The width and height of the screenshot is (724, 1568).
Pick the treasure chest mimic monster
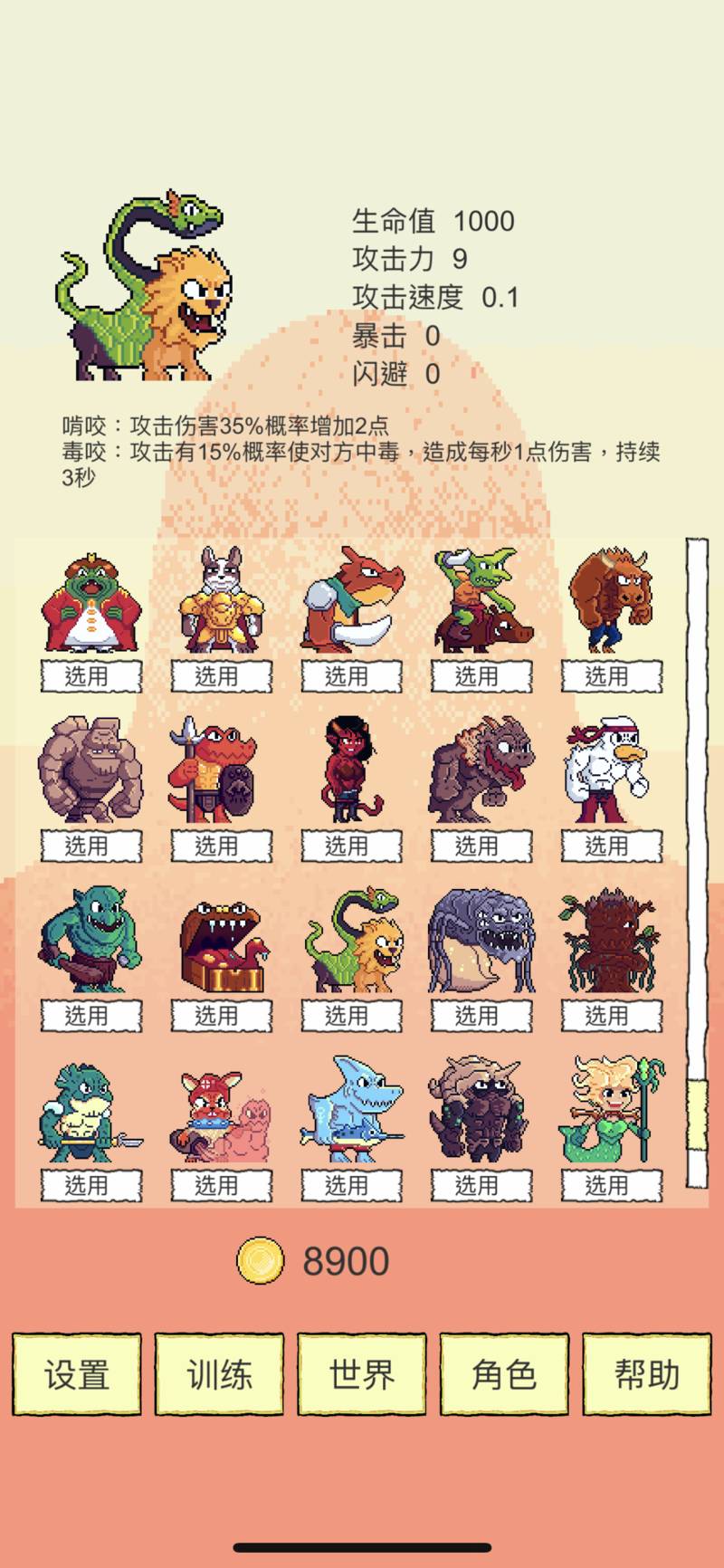[221, 1016]
